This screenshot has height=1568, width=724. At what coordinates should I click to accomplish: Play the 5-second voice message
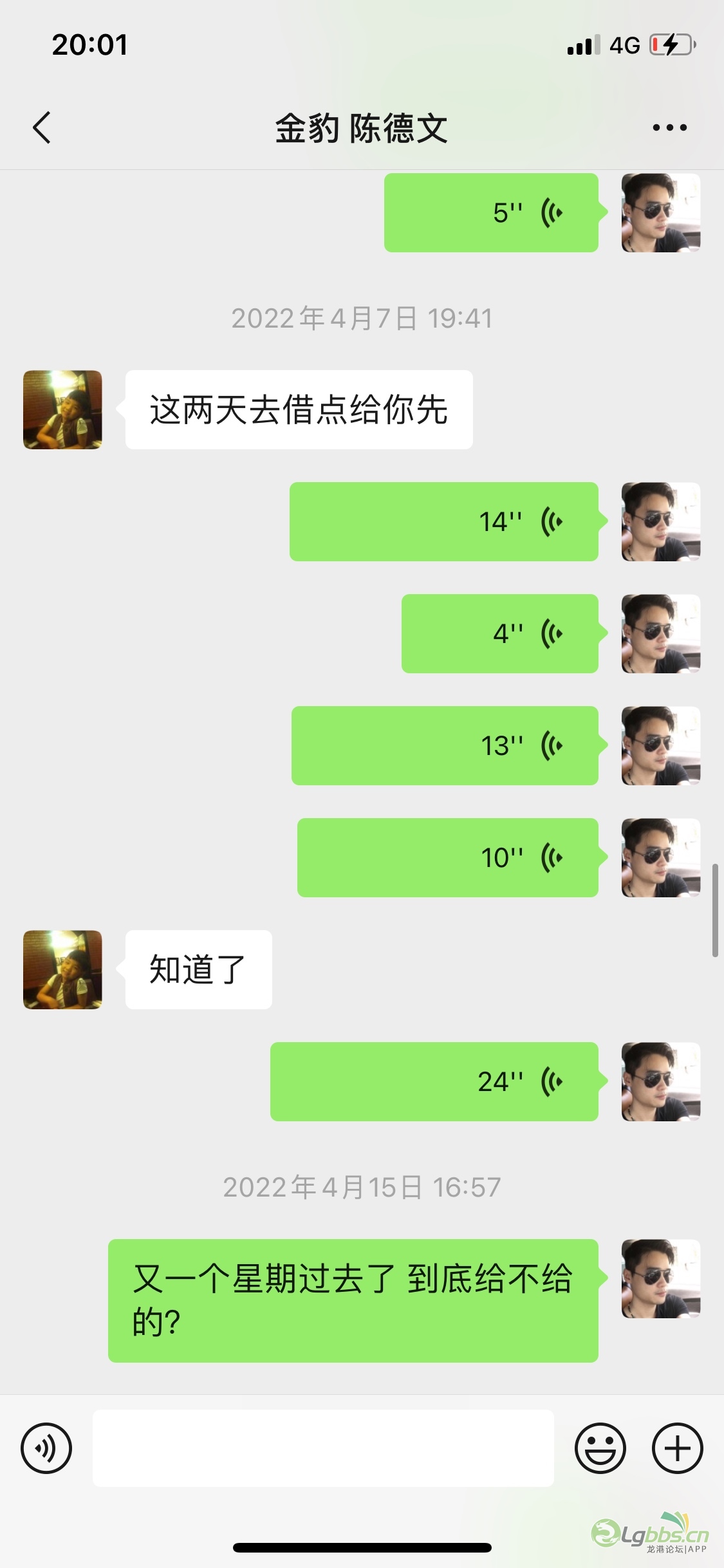(x=491, y=212)
